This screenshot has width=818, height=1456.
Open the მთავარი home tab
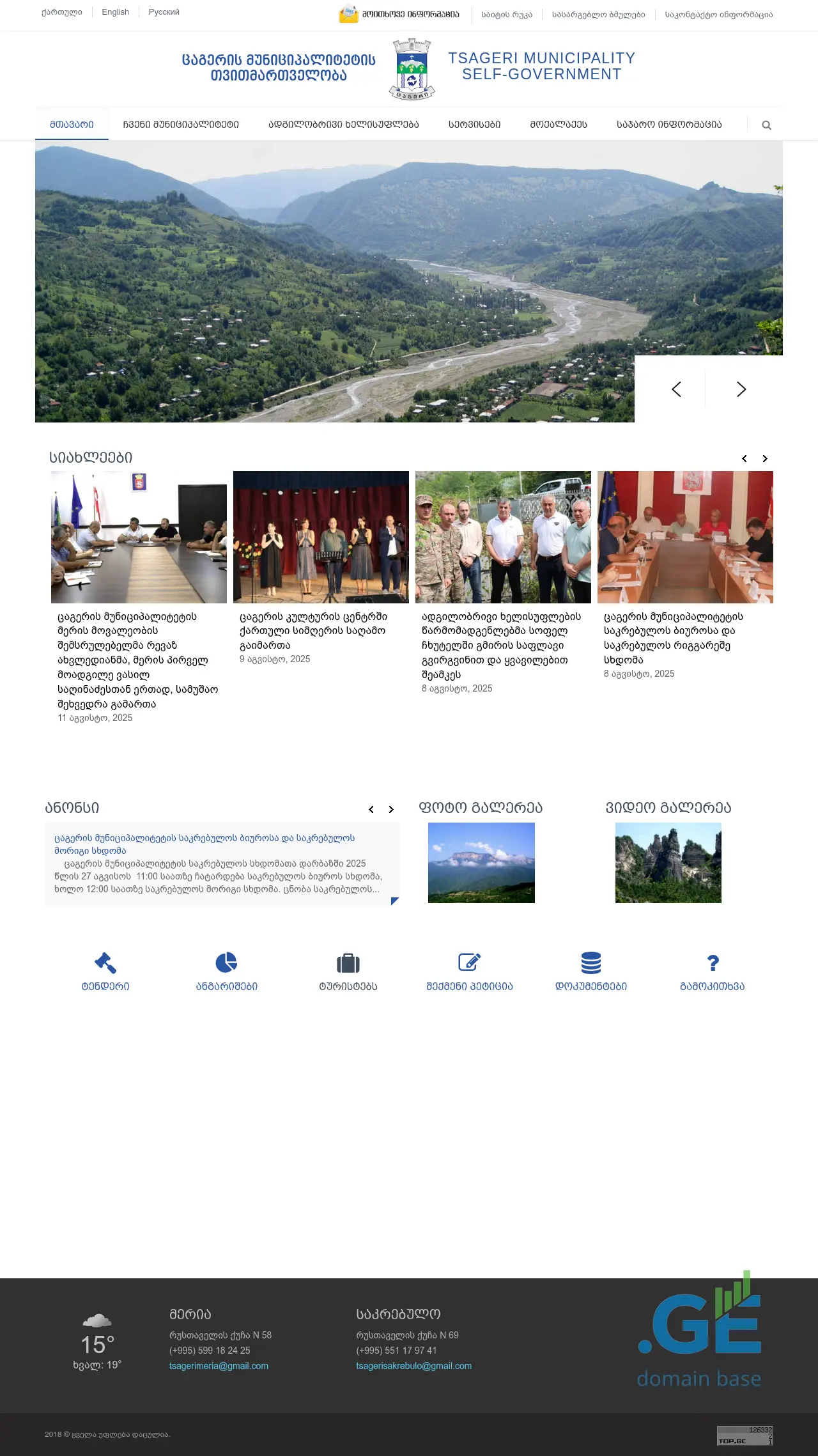(x=72, y=125)
